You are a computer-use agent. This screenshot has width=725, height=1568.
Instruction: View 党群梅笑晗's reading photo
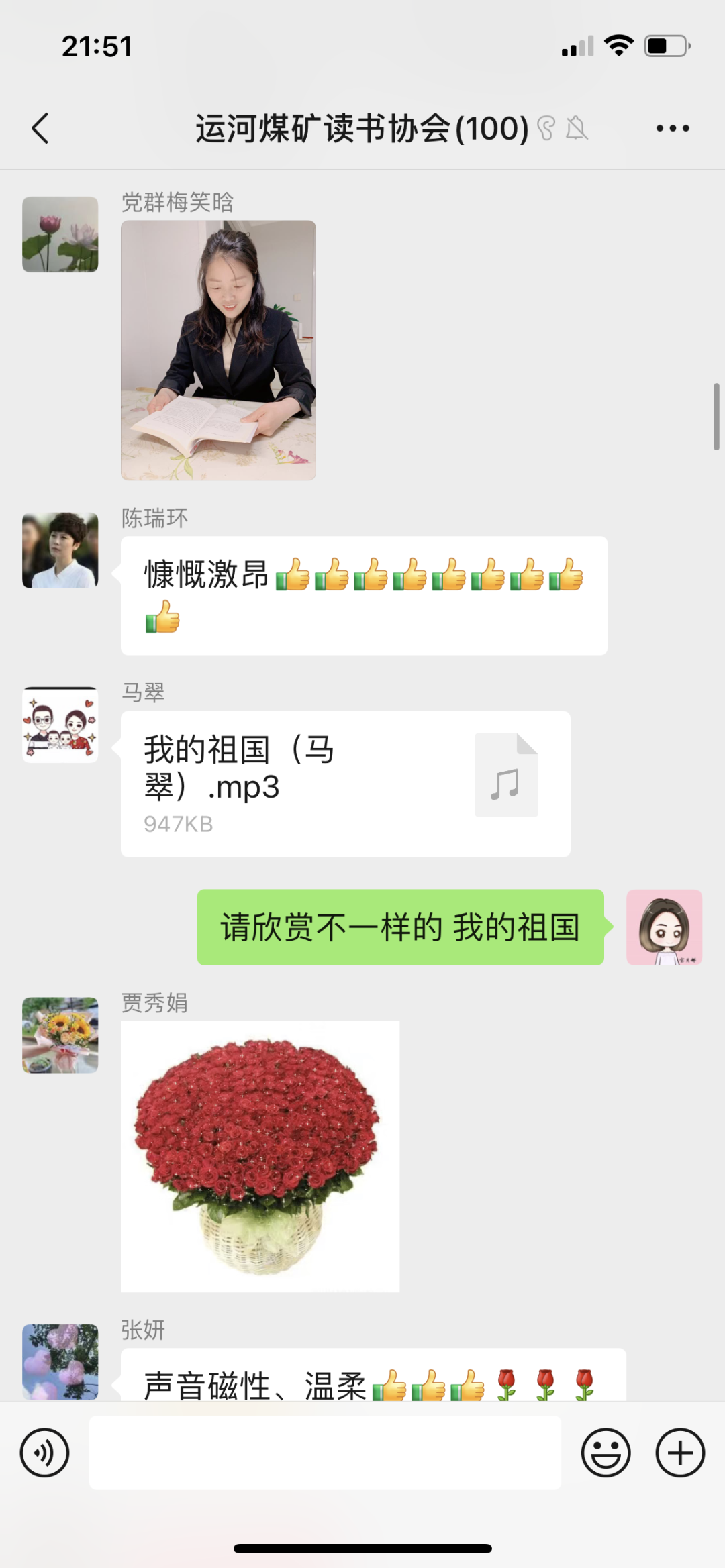[x=218, y=349]
